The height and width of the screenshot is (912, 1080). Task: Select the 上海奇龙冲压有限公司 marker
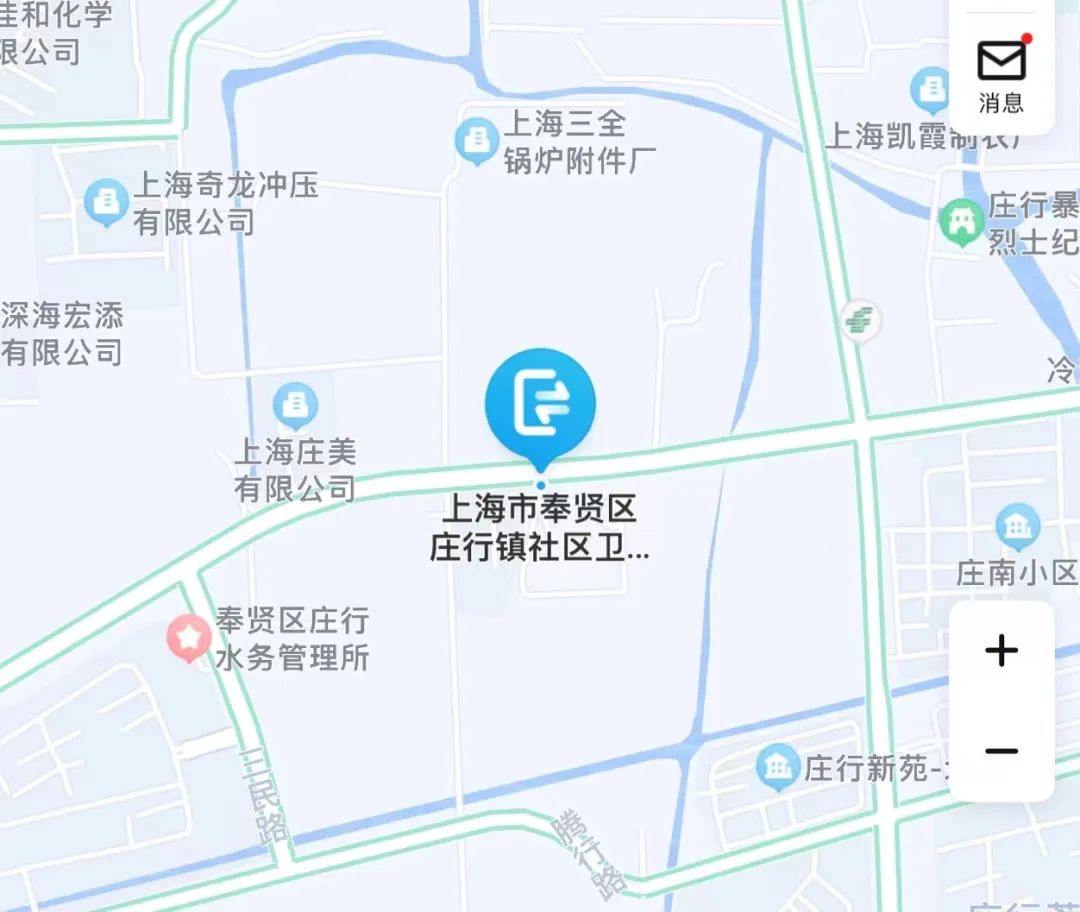point(105,202)
